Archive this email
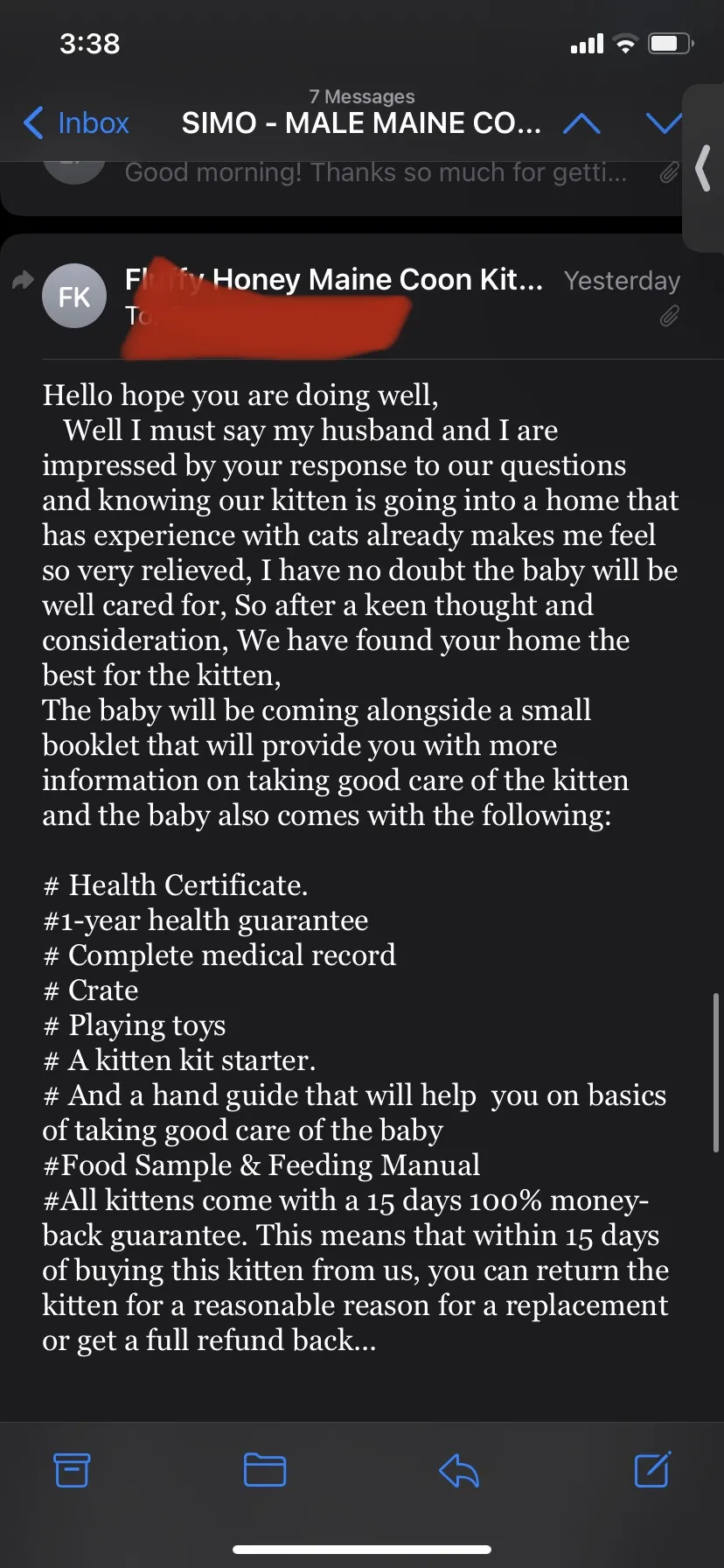 tap(72, 1470)
